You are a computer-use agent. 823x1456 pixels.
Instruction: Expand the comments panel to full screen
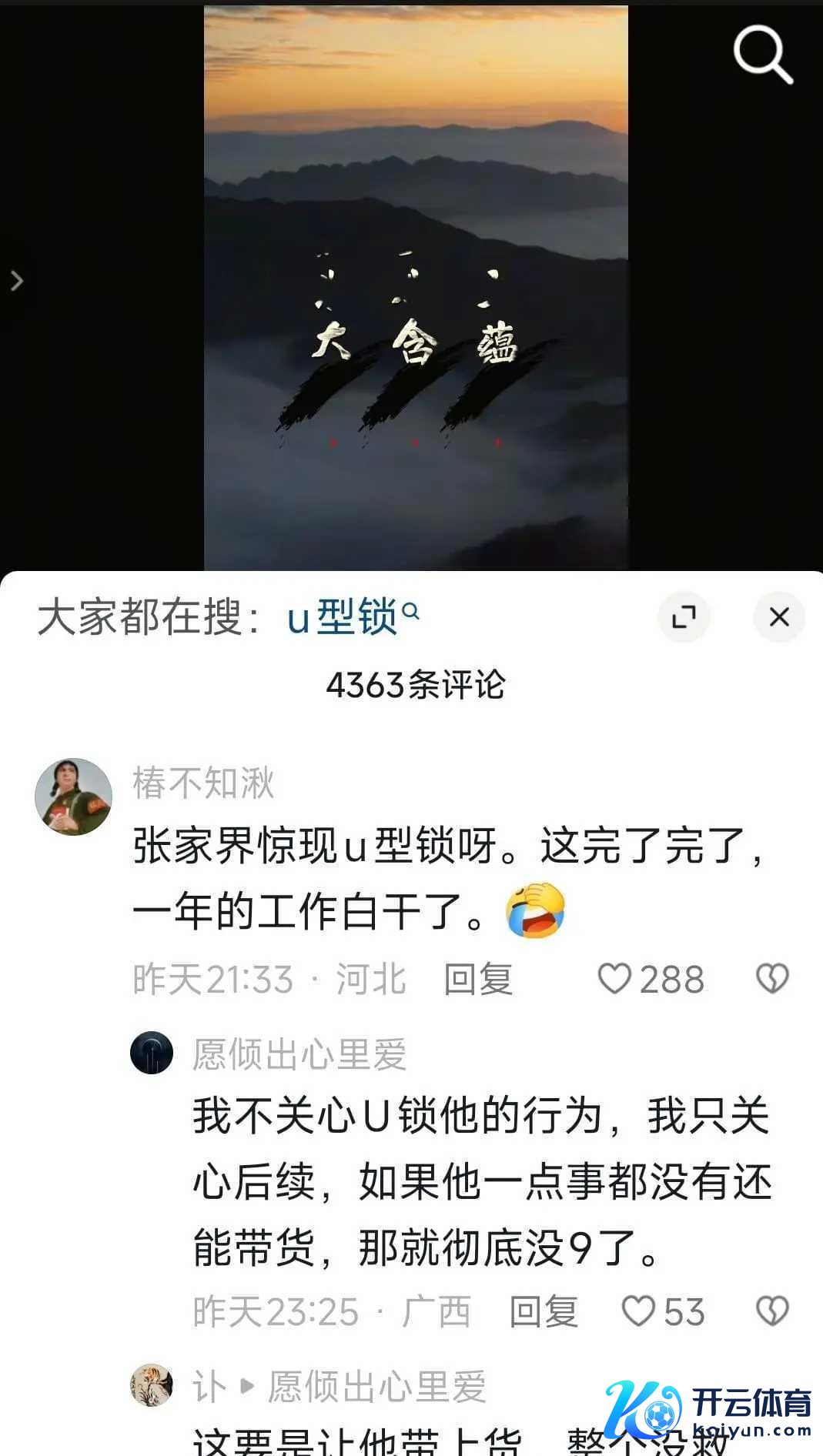tap(683, 616)
